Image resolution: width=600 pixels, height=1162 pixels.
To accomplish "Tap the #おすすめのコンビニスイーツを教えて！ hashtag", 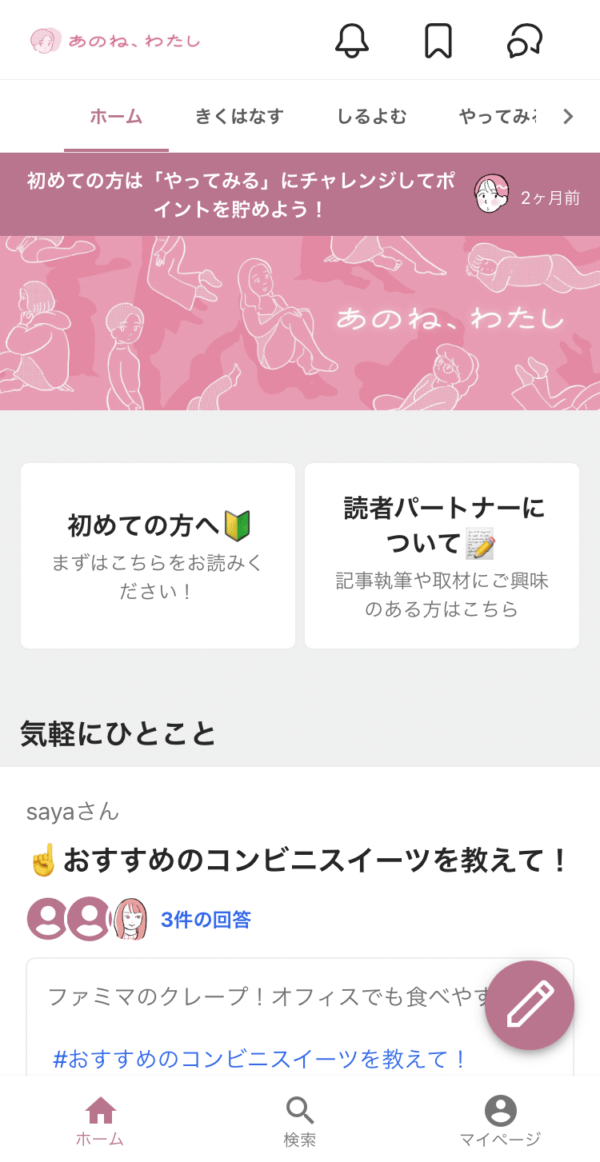I will click(260, 1058).
